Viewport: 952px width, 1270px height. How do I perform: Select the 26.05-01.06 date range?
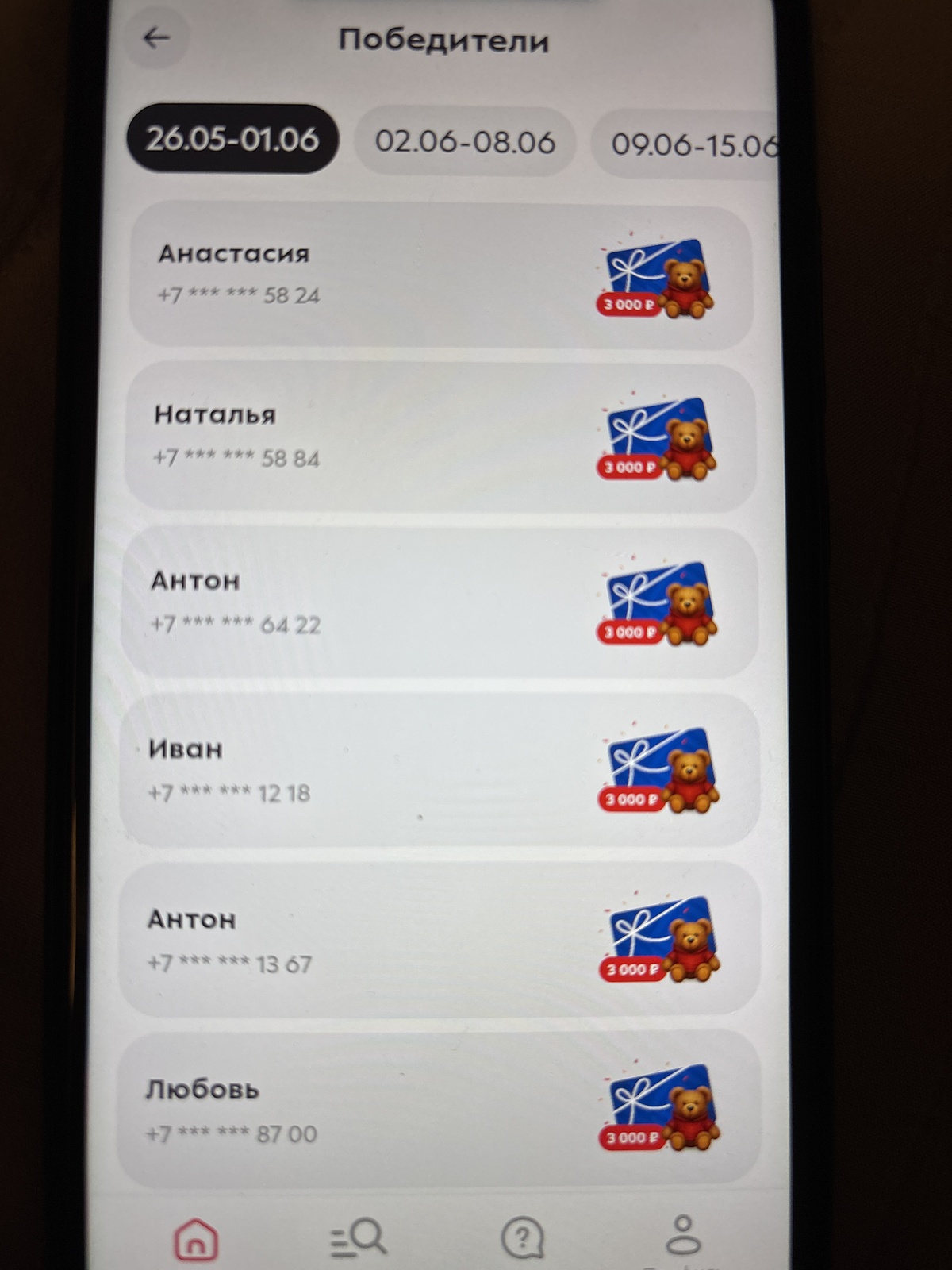[232, 140]
